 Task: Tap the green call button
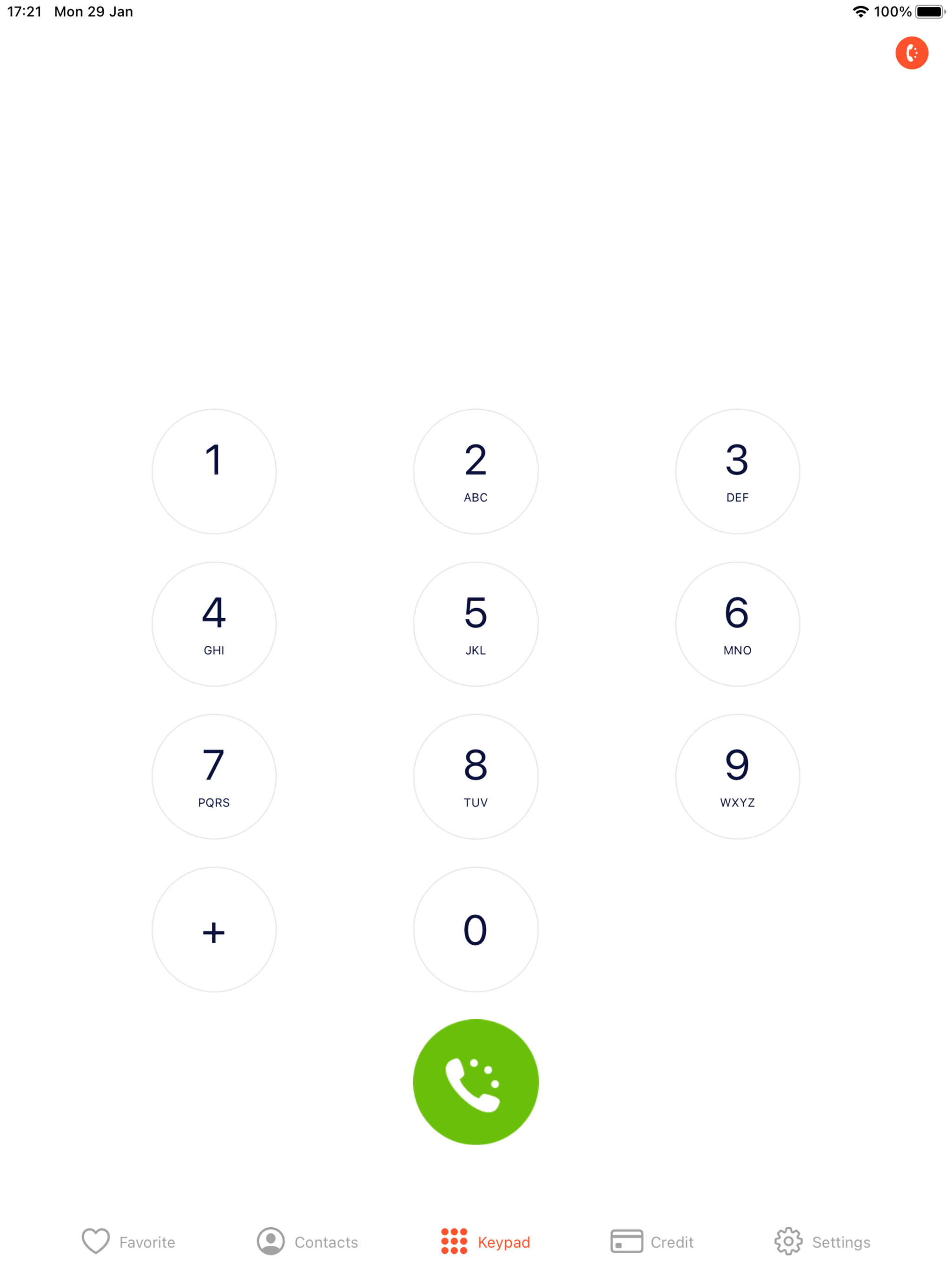(476, 1082)
